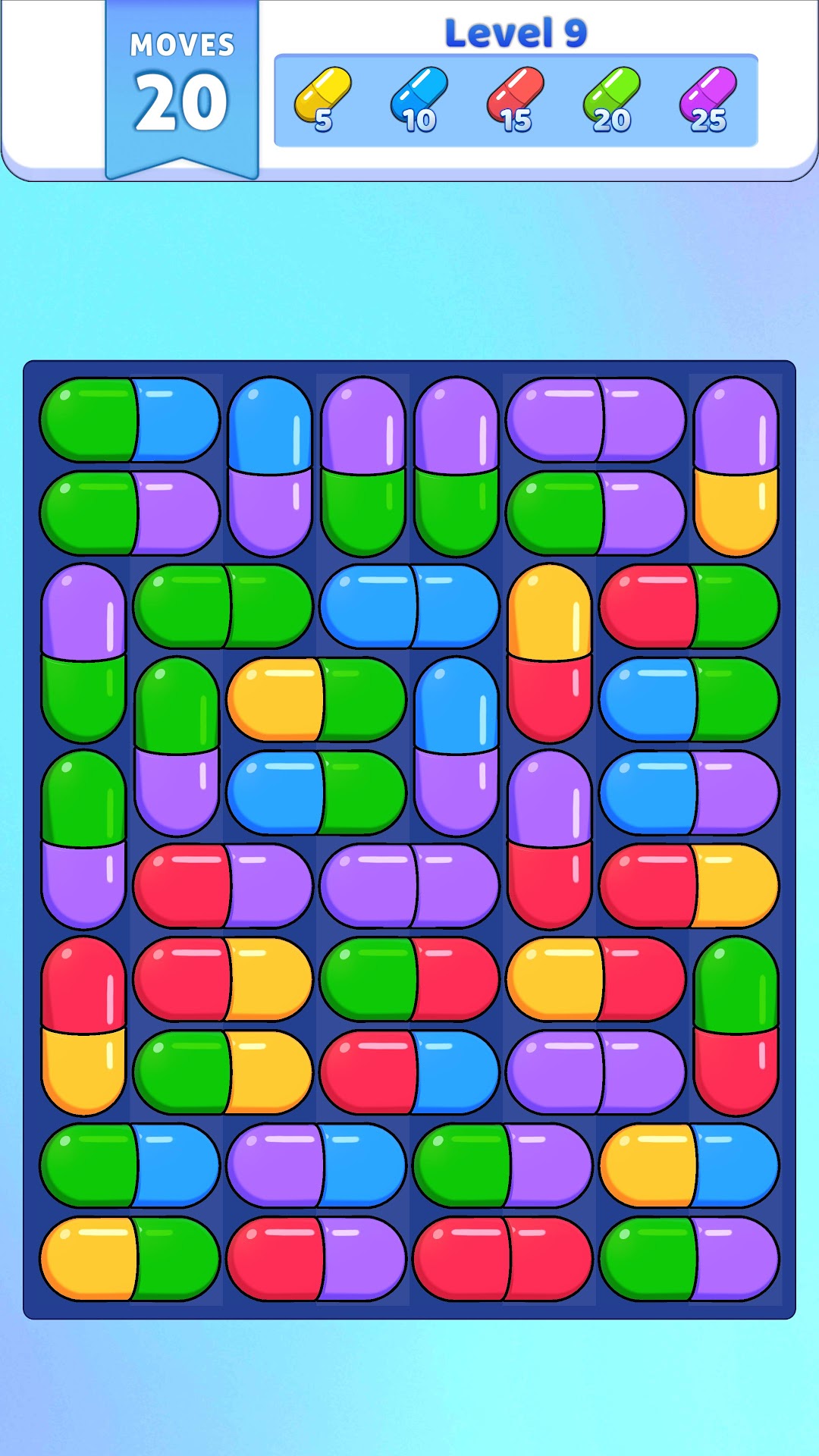Image resolution: width=819 pixels, height=1456 pixels.
Task: Tap the all-red horizontal capsule
Action: tap(503, 1259)
